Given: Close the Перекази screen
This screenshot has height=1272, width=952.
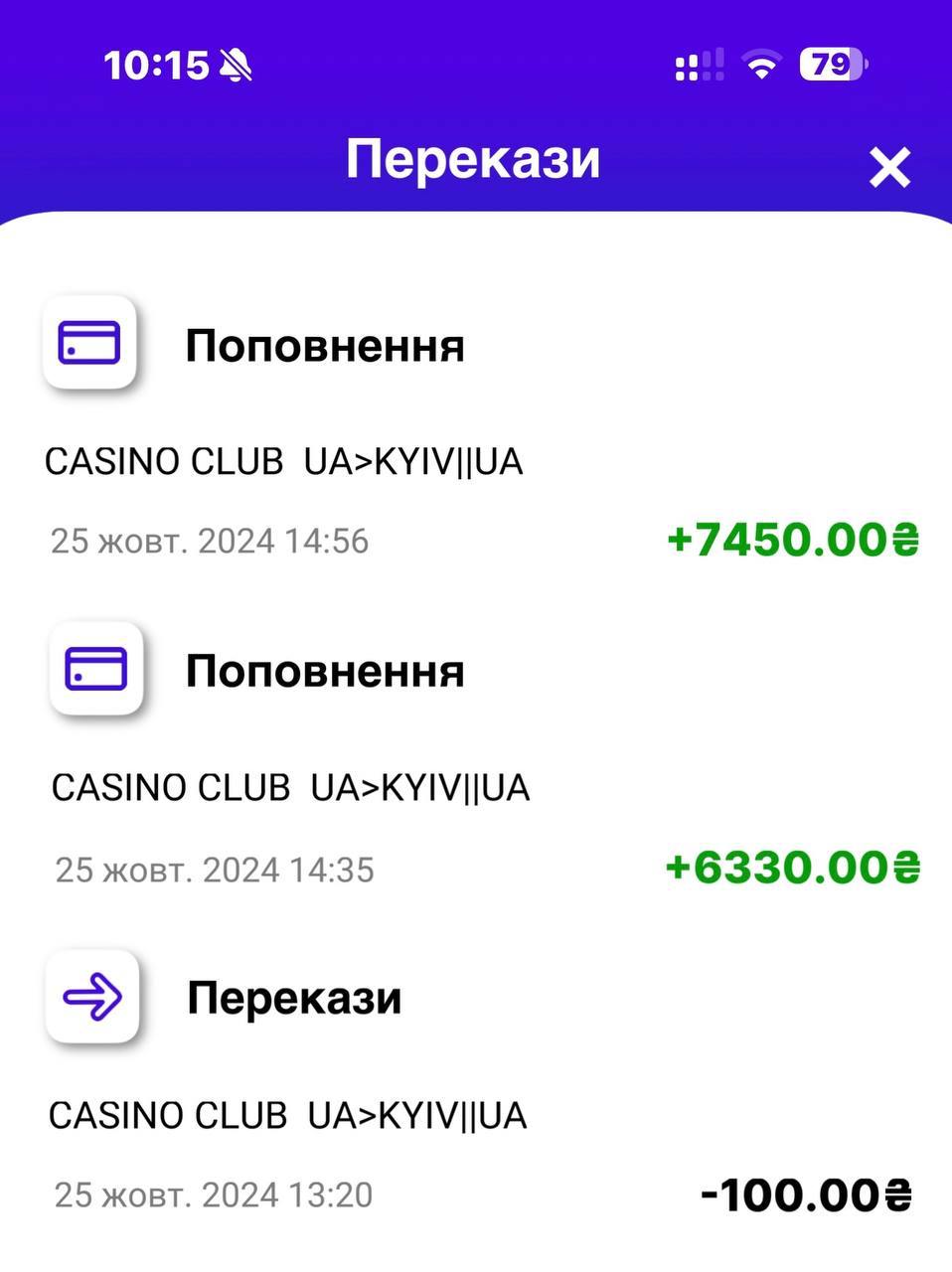Looking at the screenshot, I should [889, 167].
